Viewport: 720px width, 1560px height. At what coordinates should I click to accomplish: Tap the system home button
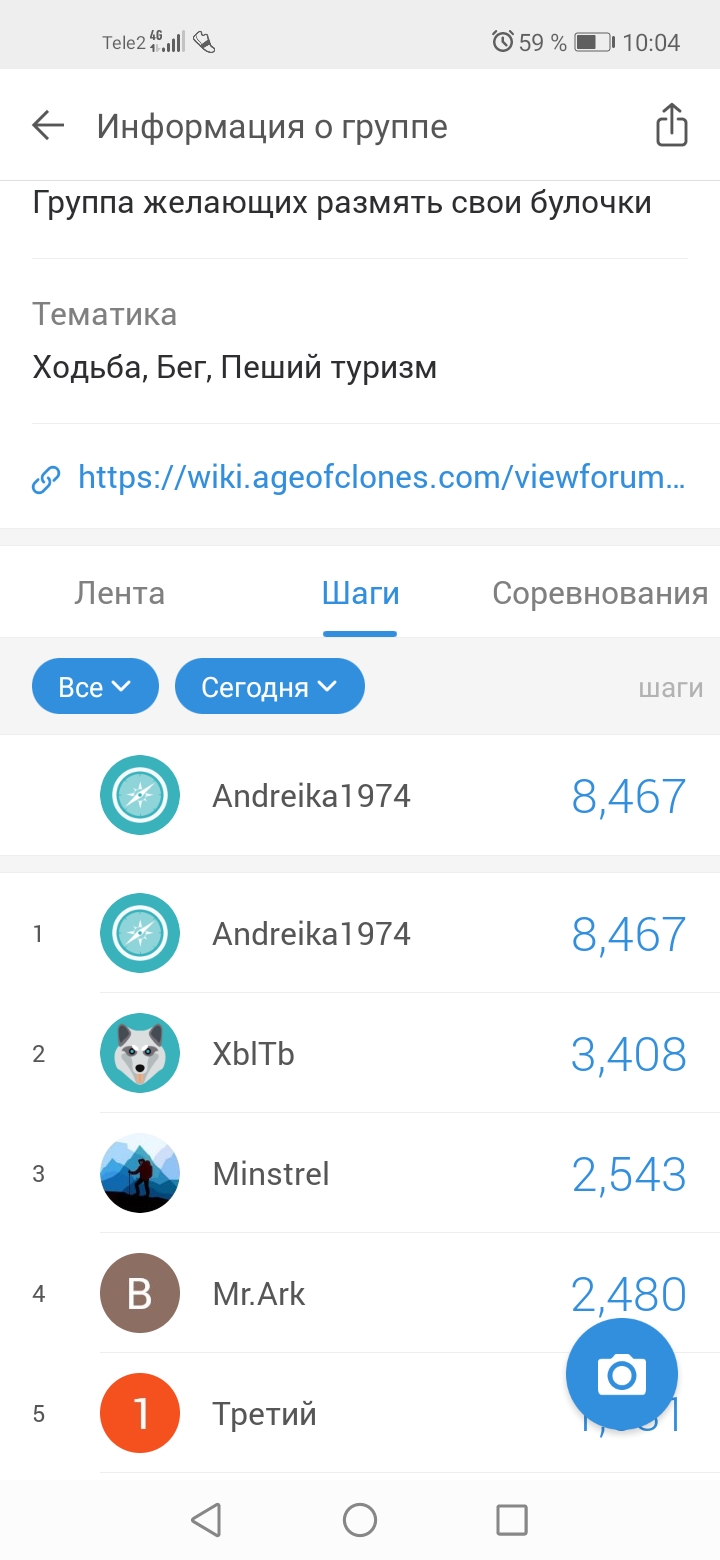point(360,1520)
